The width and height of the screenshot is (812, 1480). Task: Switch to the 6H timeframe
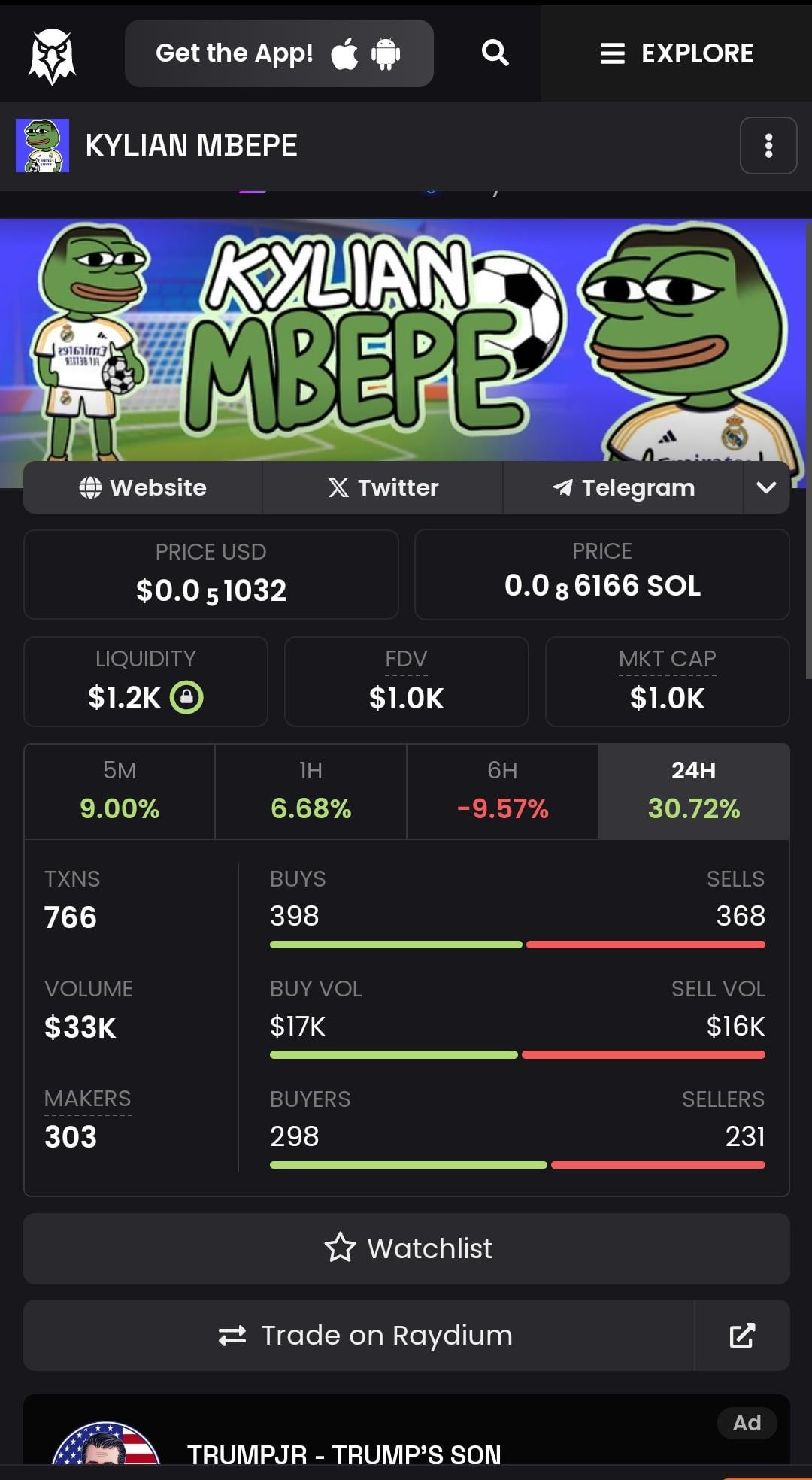[x=502, y=791]
